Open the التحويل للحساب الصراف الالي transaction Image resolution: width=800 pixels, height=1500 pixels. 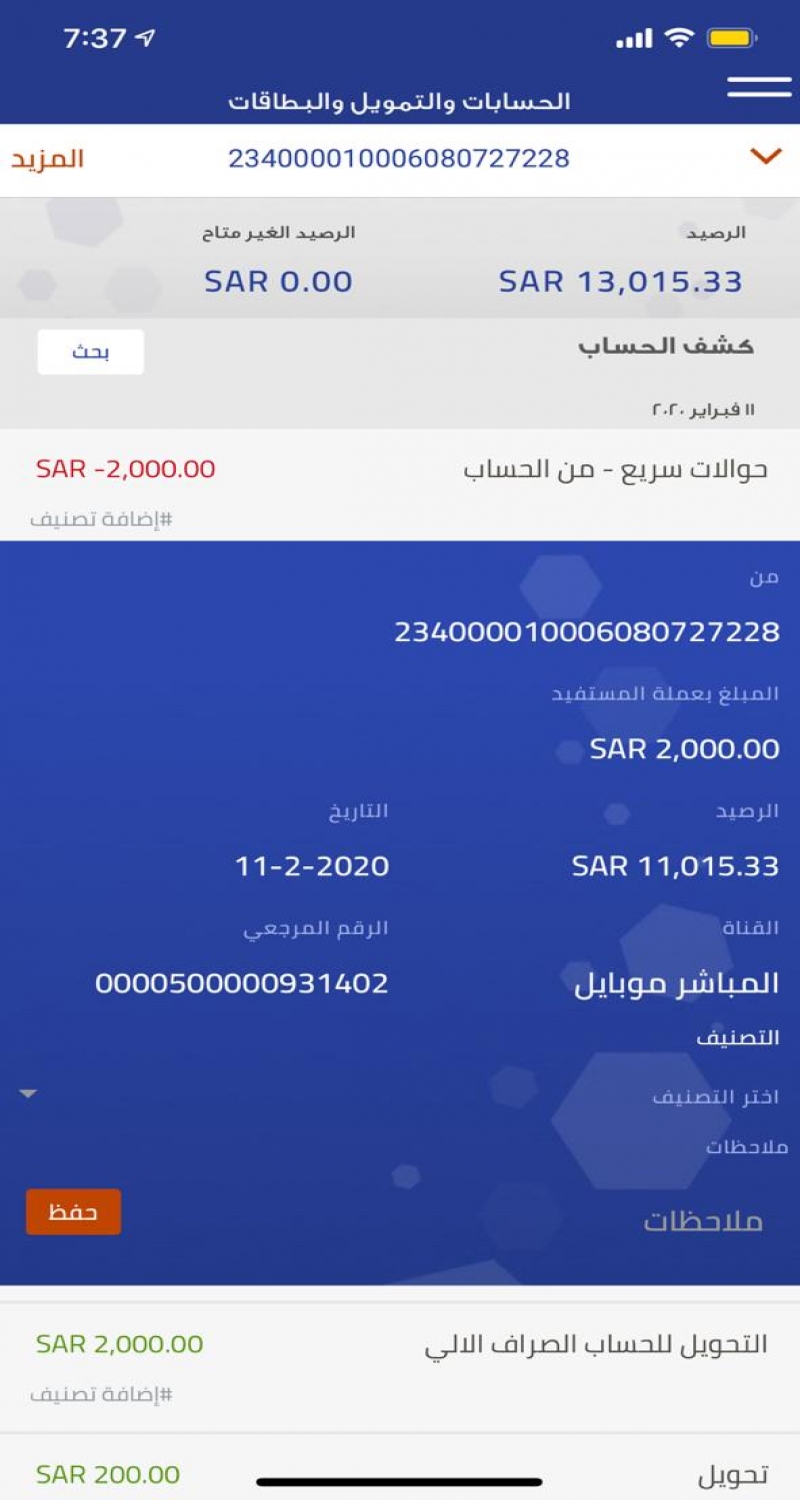point(400,1345)
